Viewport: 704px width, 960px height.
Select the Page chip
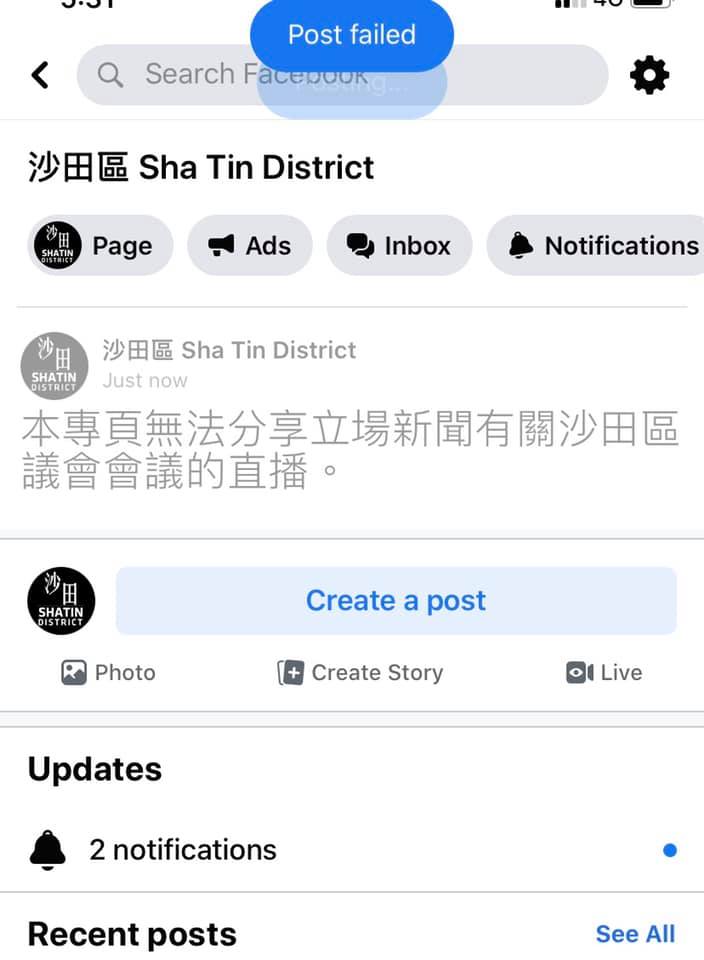99,246
